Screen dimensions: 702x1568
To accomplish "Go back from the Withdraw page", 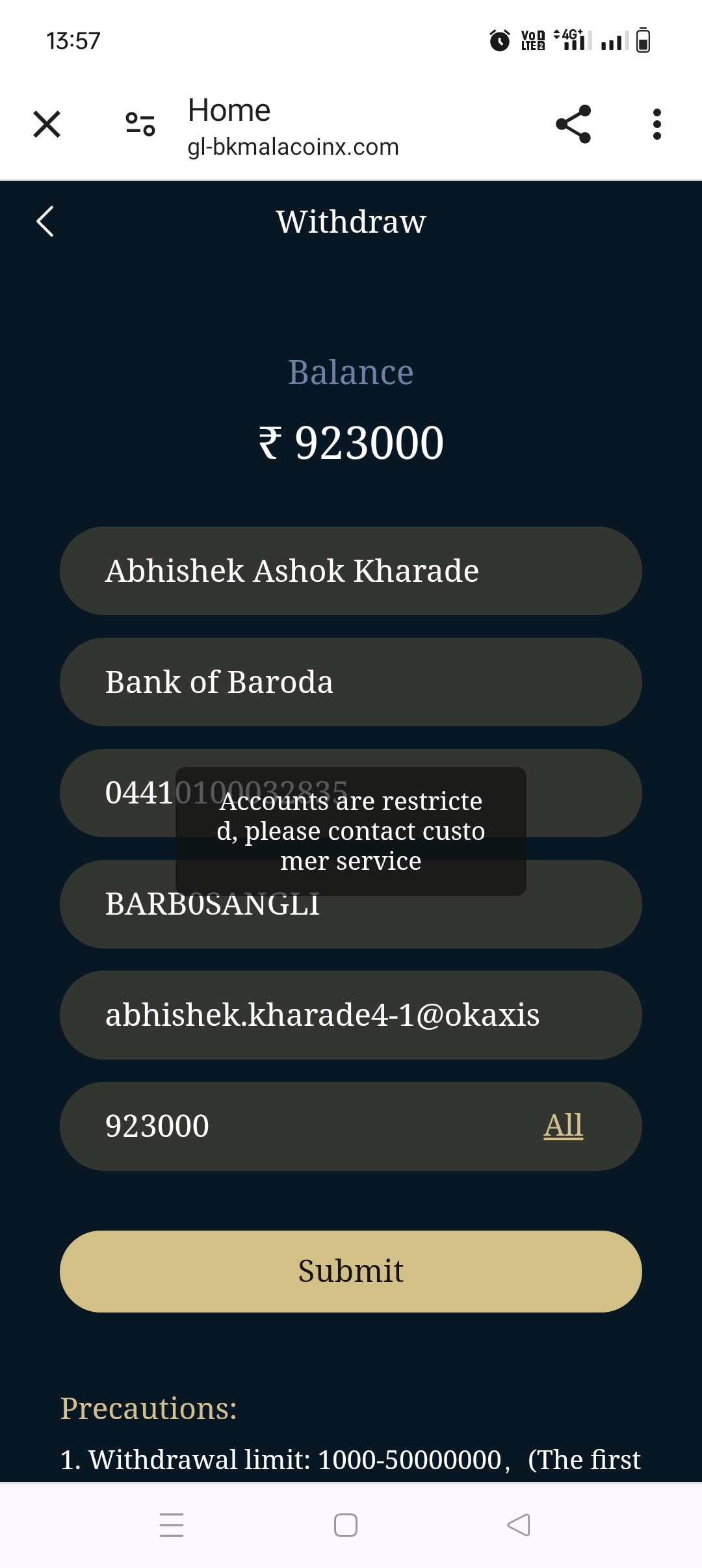I will click(45, 222).
